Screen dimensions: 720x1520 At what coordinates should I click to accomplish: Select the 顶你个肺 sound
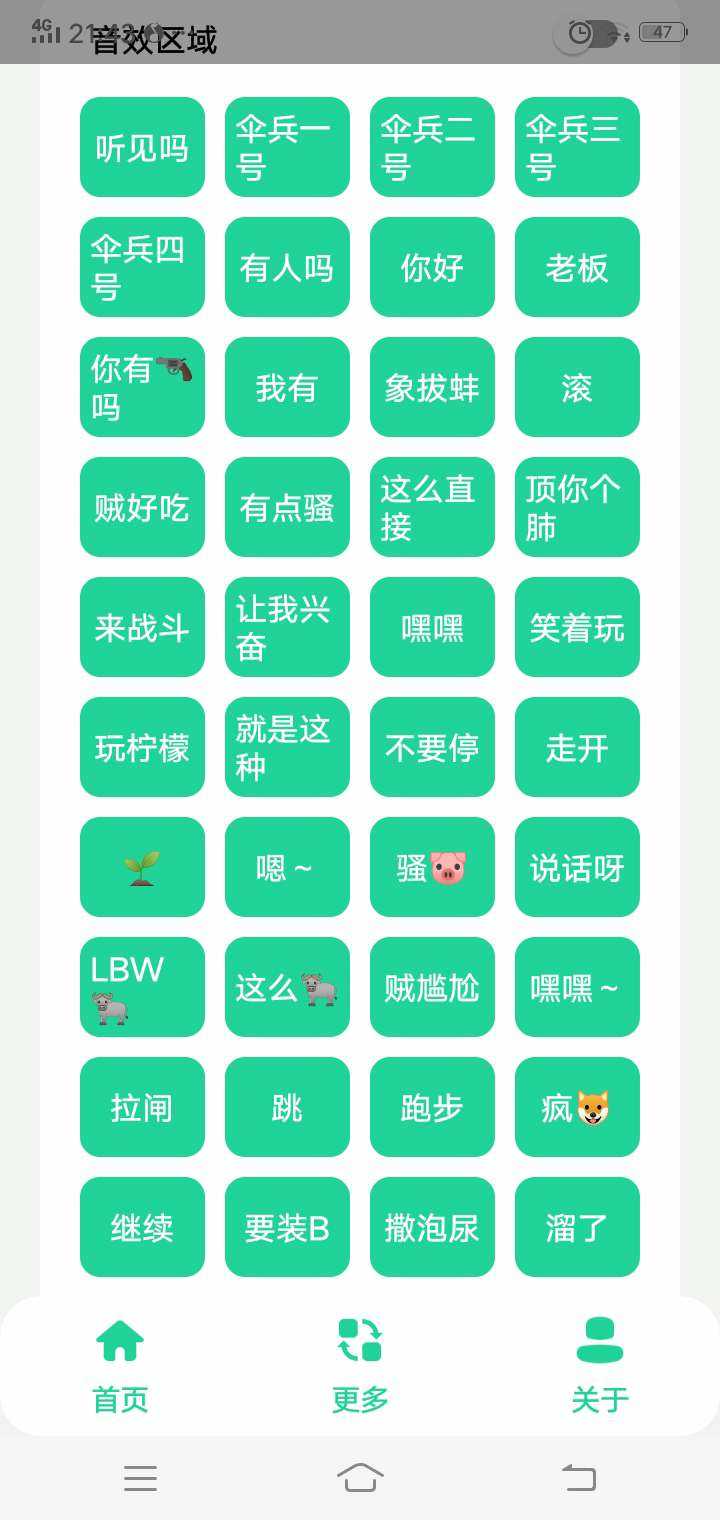[x=577, y=507]
